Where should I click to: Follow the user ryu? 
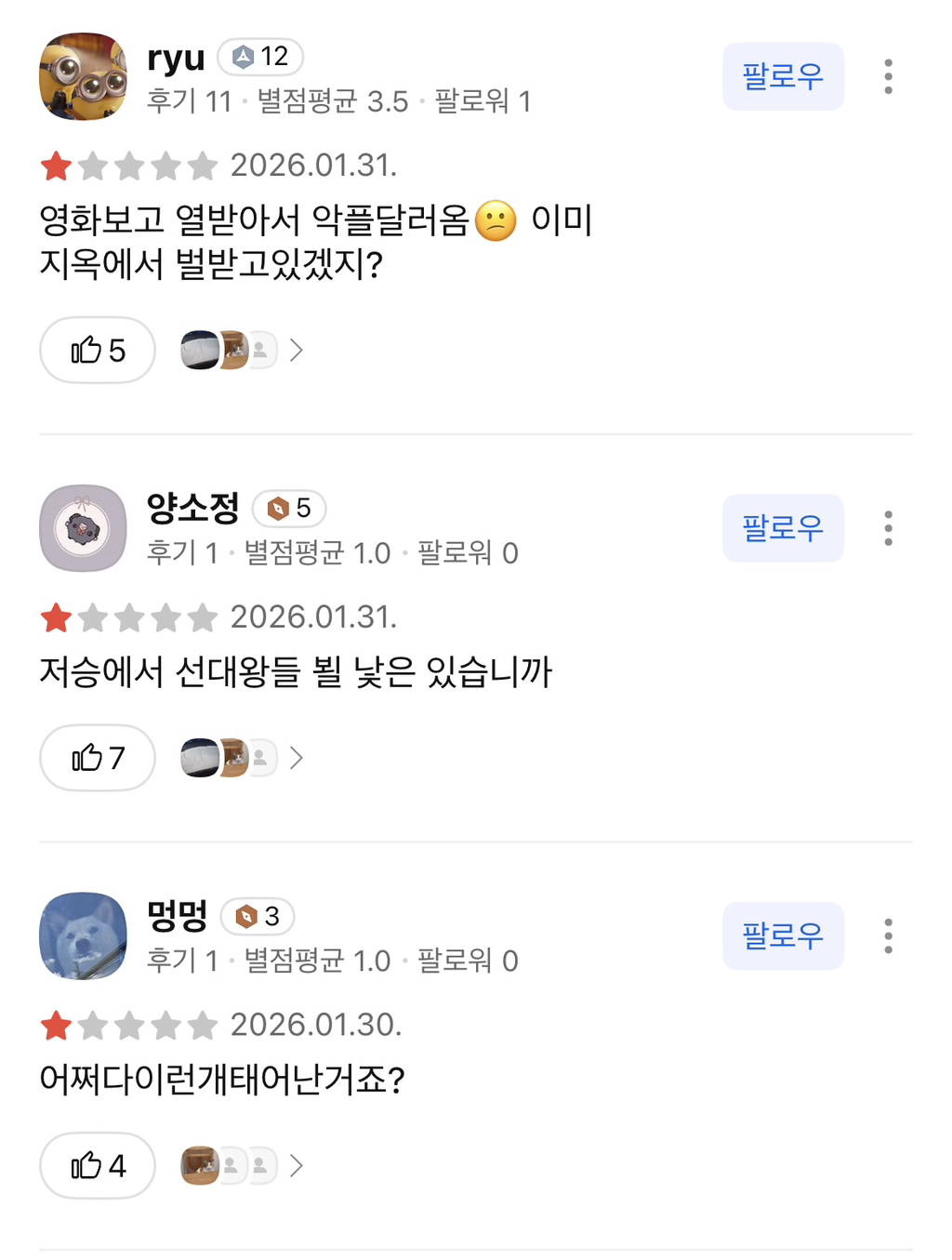(x=783, y=76)
